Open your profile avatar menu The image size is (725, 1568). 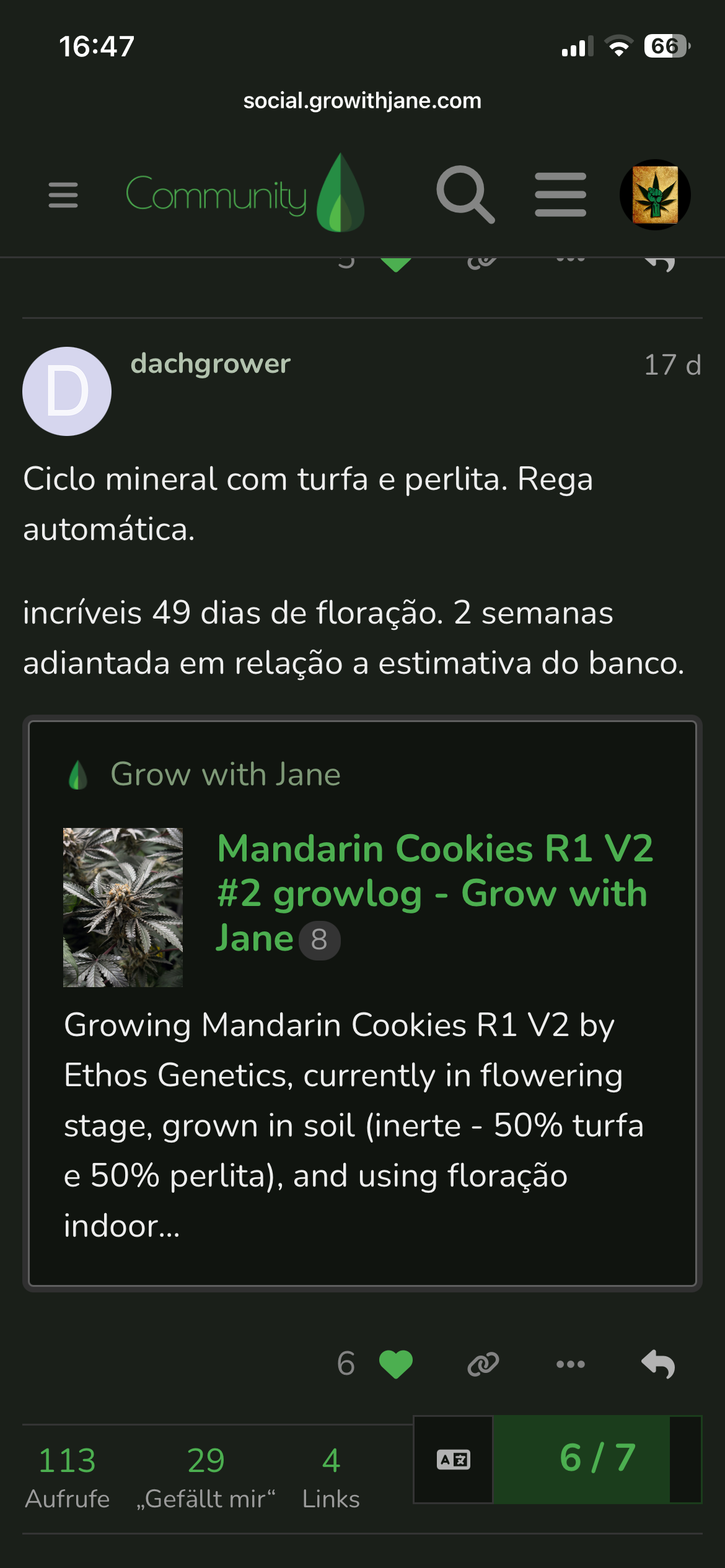(x=655, y=195)
